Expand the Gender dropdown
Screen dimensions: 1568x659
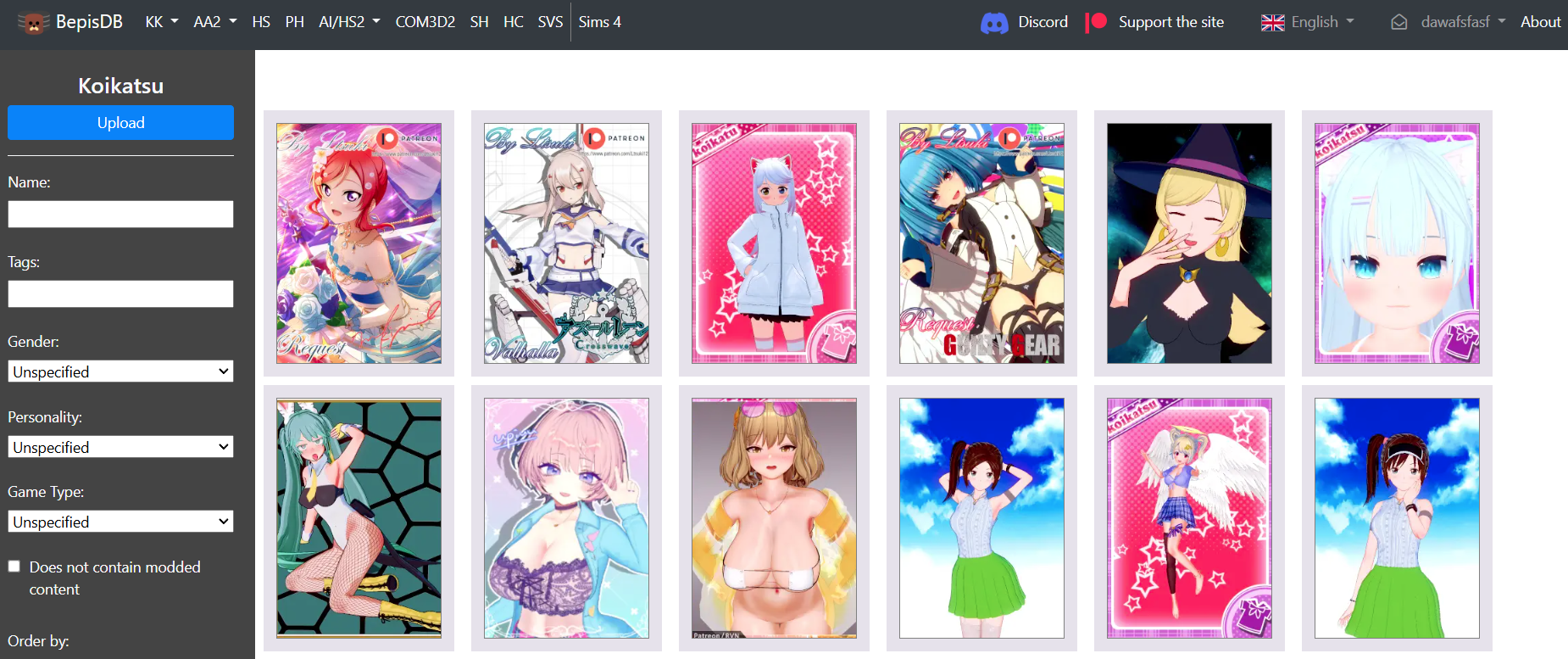[x=120, y=371]
